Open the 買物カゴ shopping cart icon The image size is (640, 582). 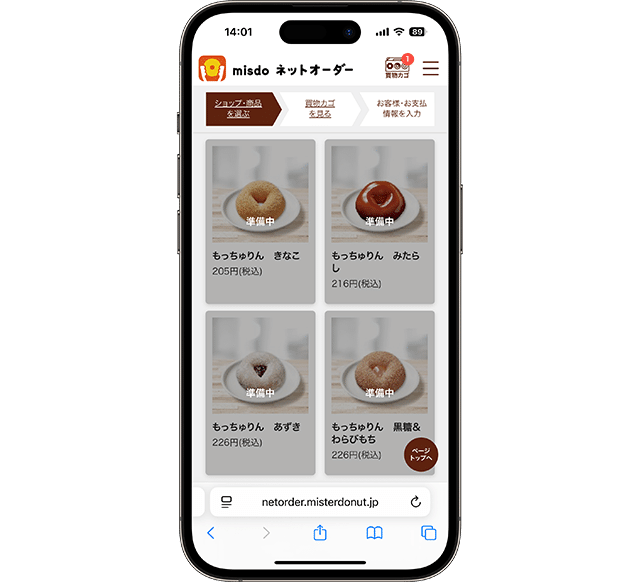coord(399,68)
